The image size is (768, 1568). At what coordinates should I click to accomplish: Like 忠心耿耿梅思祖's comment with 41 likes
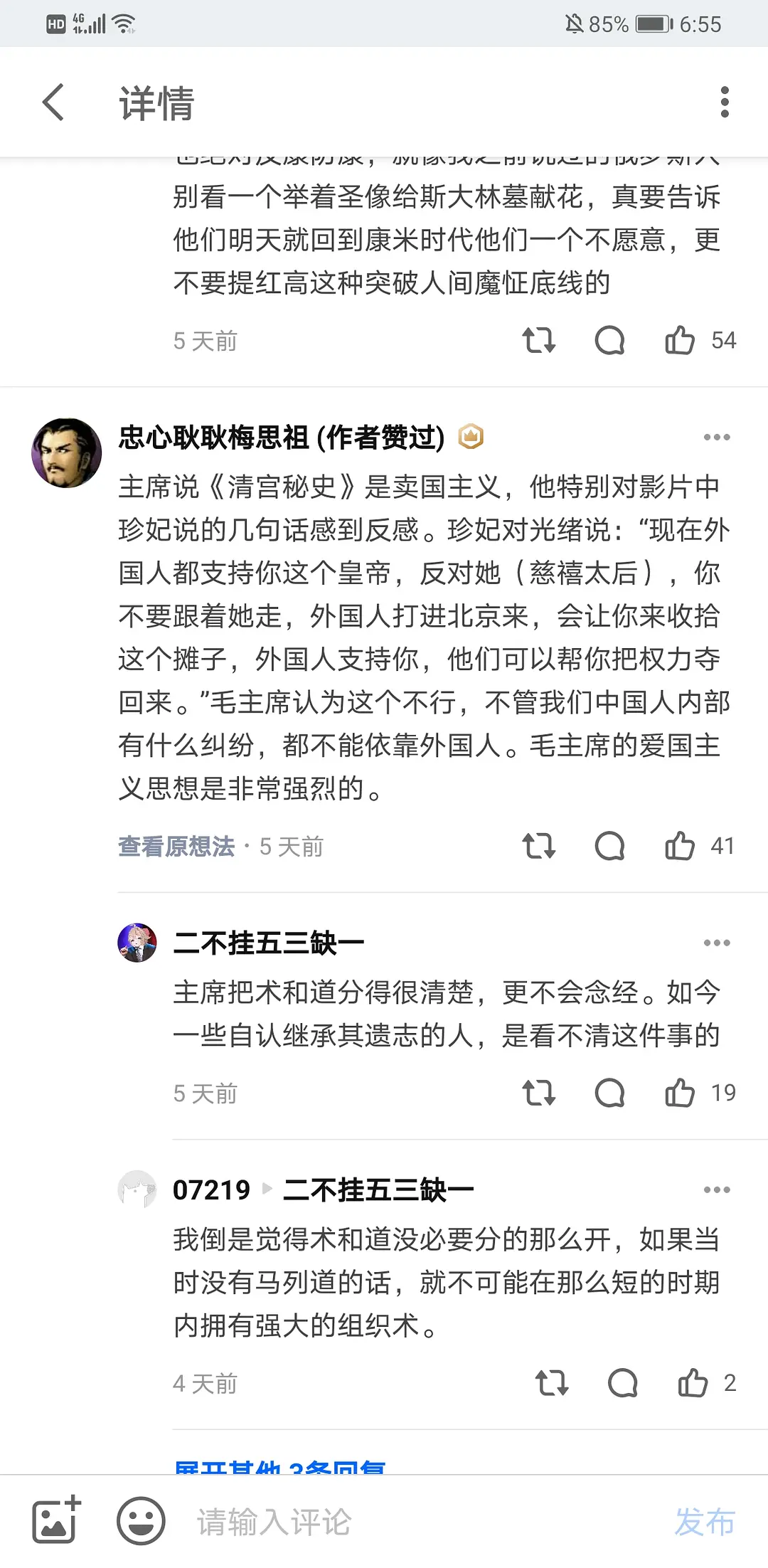(680, 846)
